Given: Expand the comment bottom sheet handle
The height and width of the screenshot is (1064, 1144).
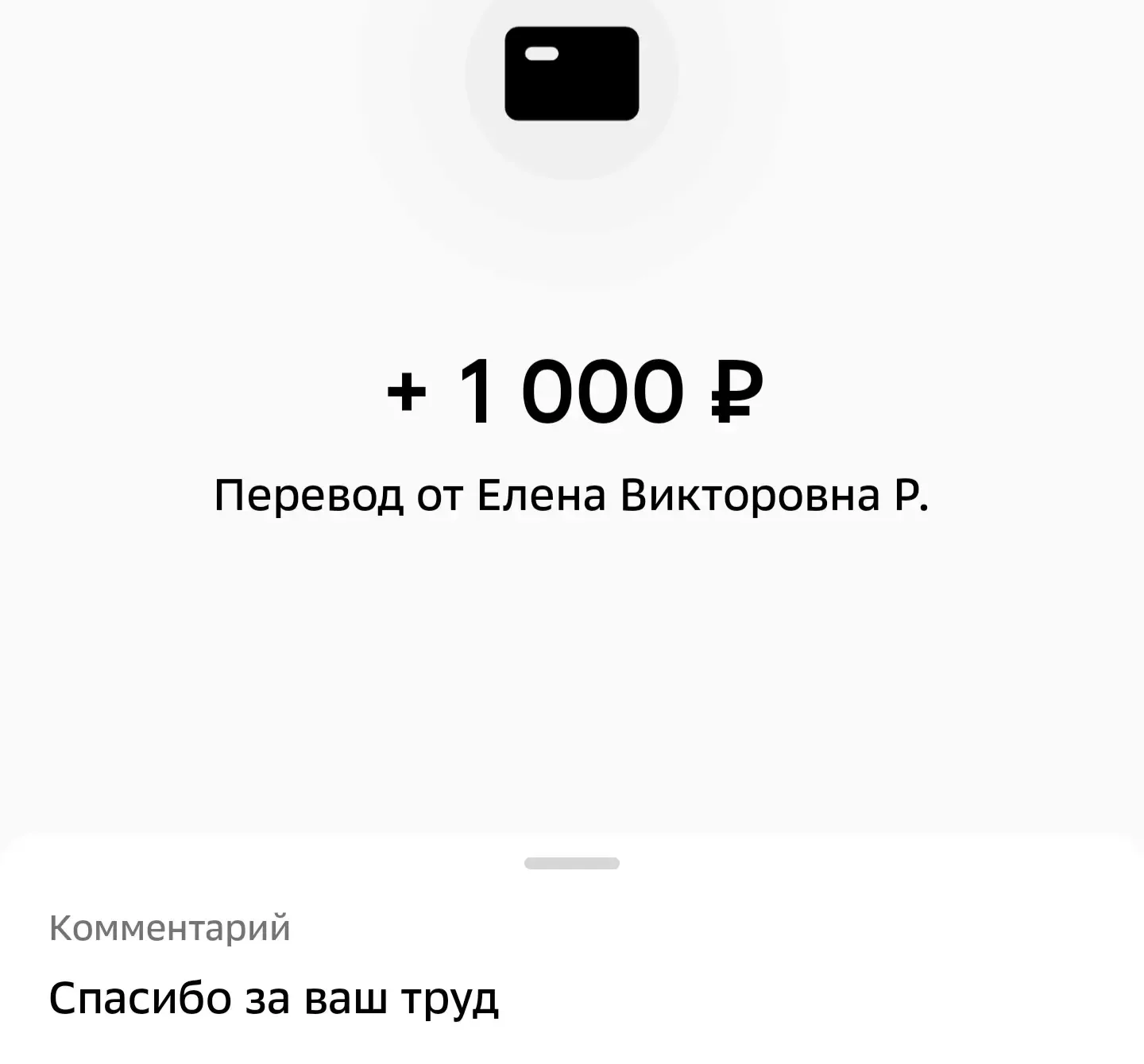Looking at the screenshot, I should coord(571,863).
